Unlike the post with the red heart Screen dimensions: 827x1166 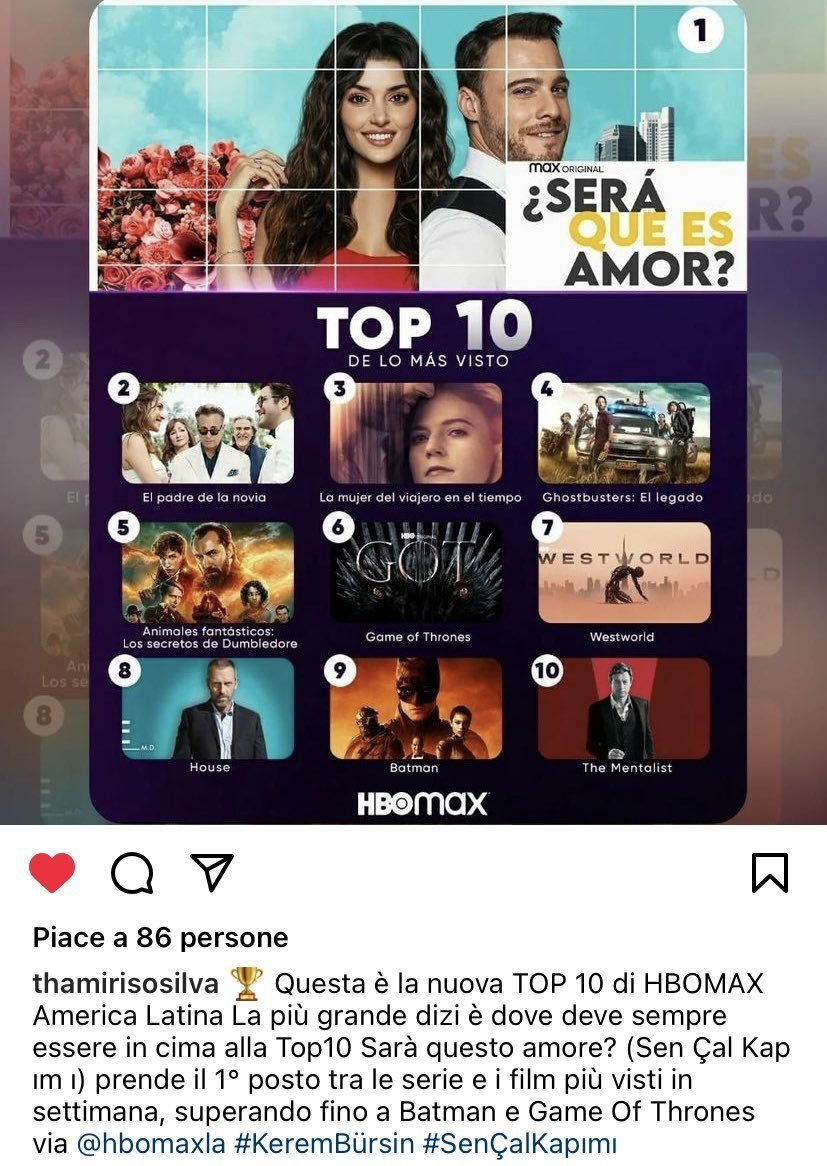pyautogui.click(x=52, y=872)
